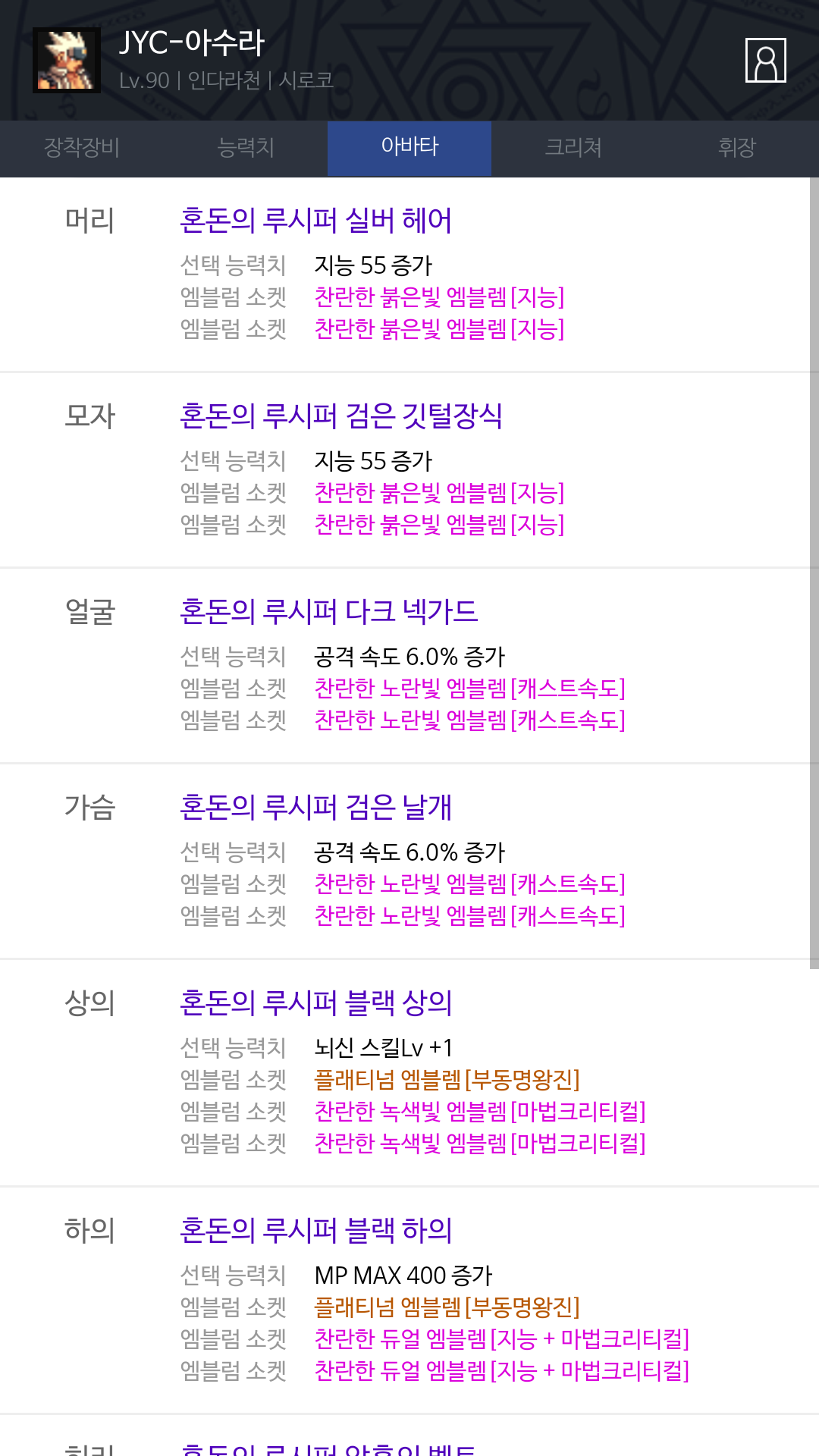Open the character profile icon
Image resolution: width=819 pixels, height=1456 pixels.
pyautogui.click(x=765, y=60)
